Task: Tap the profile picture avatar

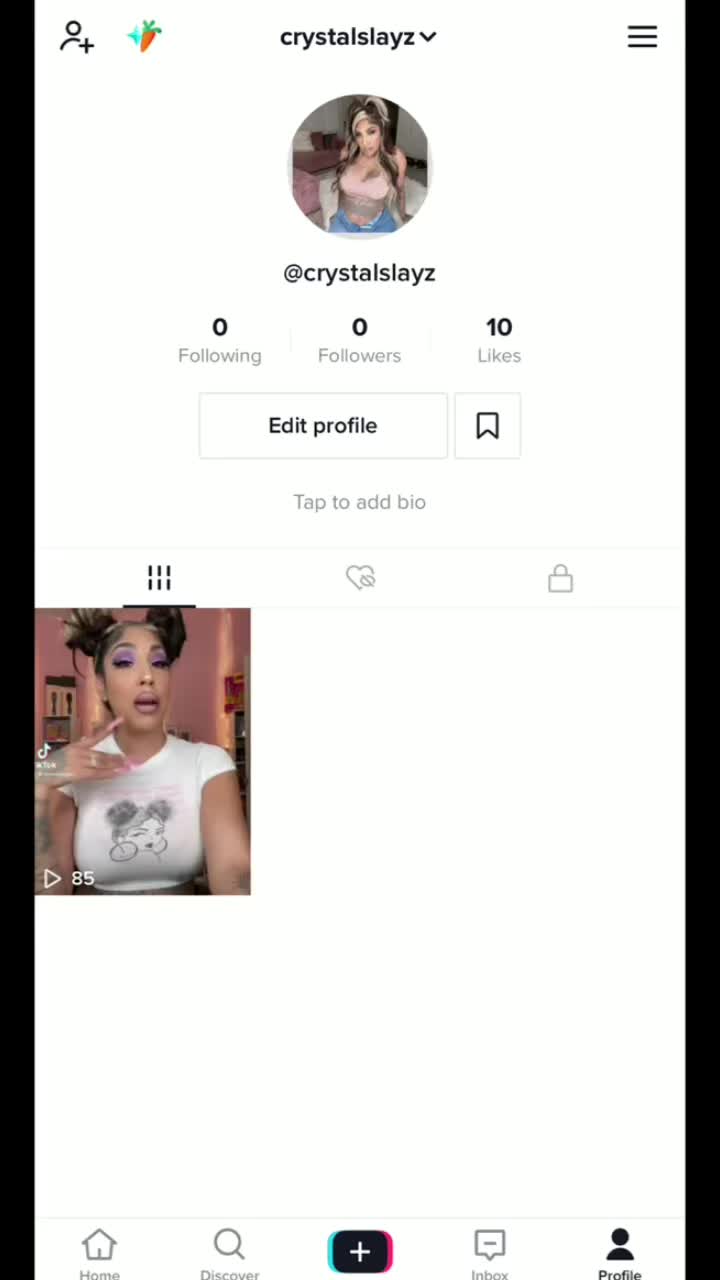Action: (x=360, y=166)
